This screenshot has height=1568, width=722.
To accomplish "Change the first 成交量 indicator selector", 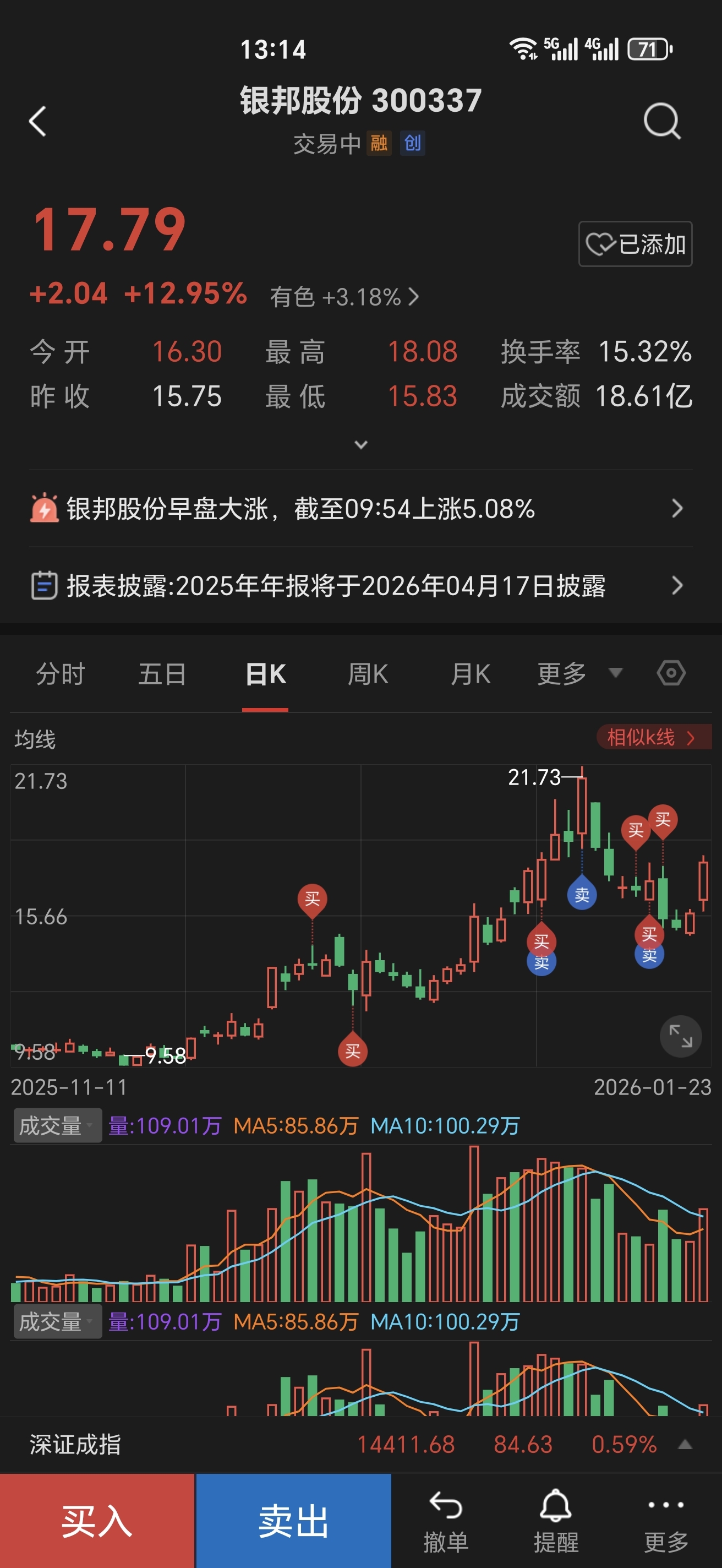I will [x=57, y=1125].
